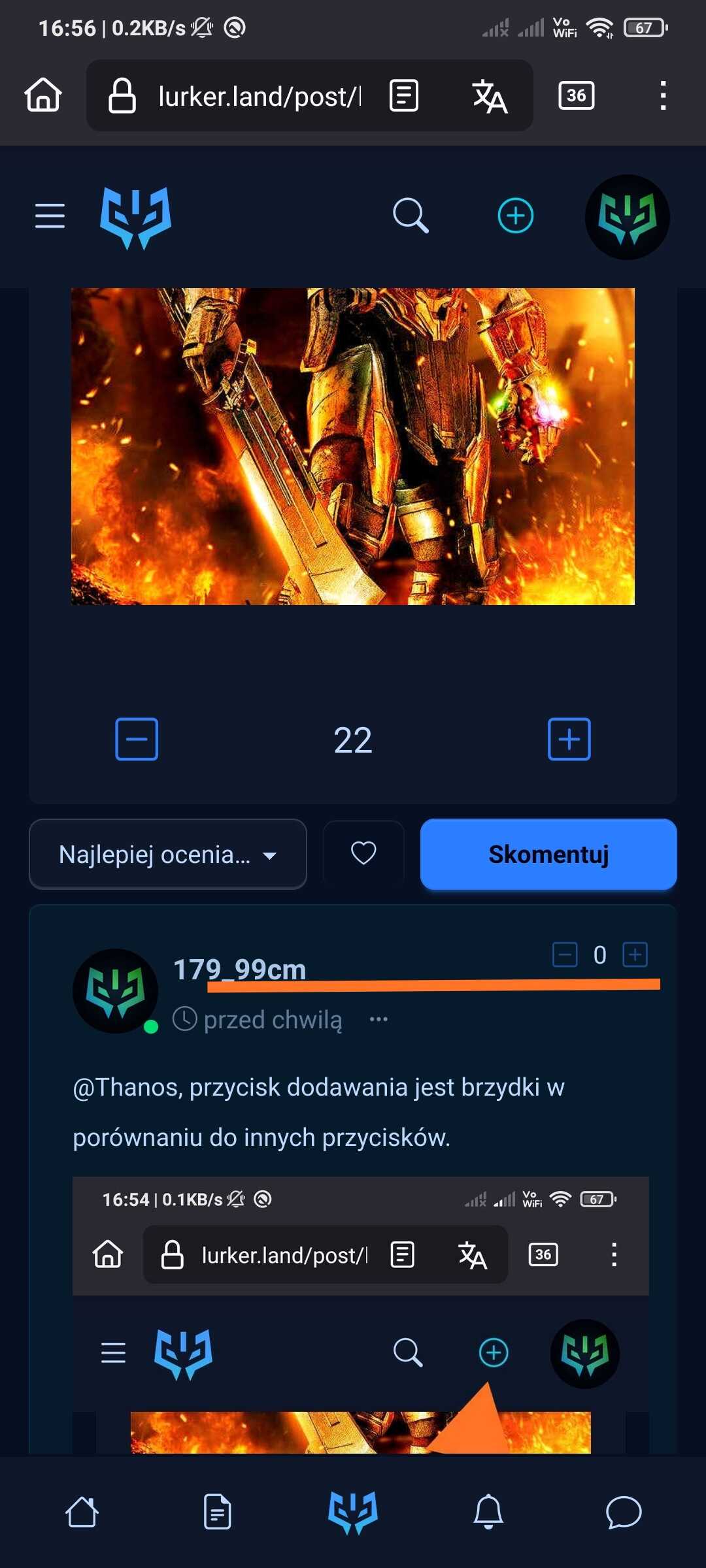Image resolution: width=706 pixels, height=1568 pixels.
Task: Tap the Skomentuj button
Action: pyautogui.click(x=548, y=854)
